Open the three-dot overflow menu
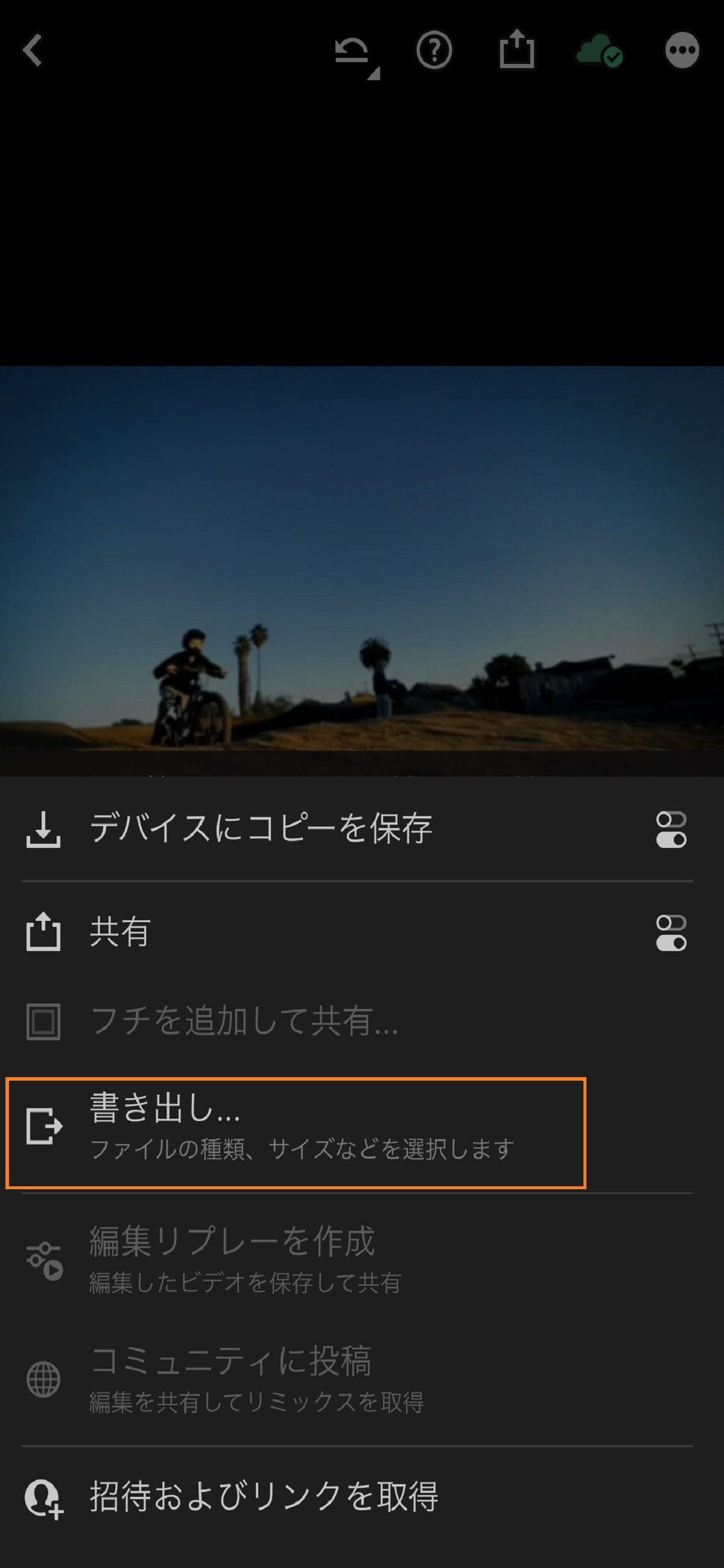The height and width of the screenshot is (1568, 724). tap(682, 51)
